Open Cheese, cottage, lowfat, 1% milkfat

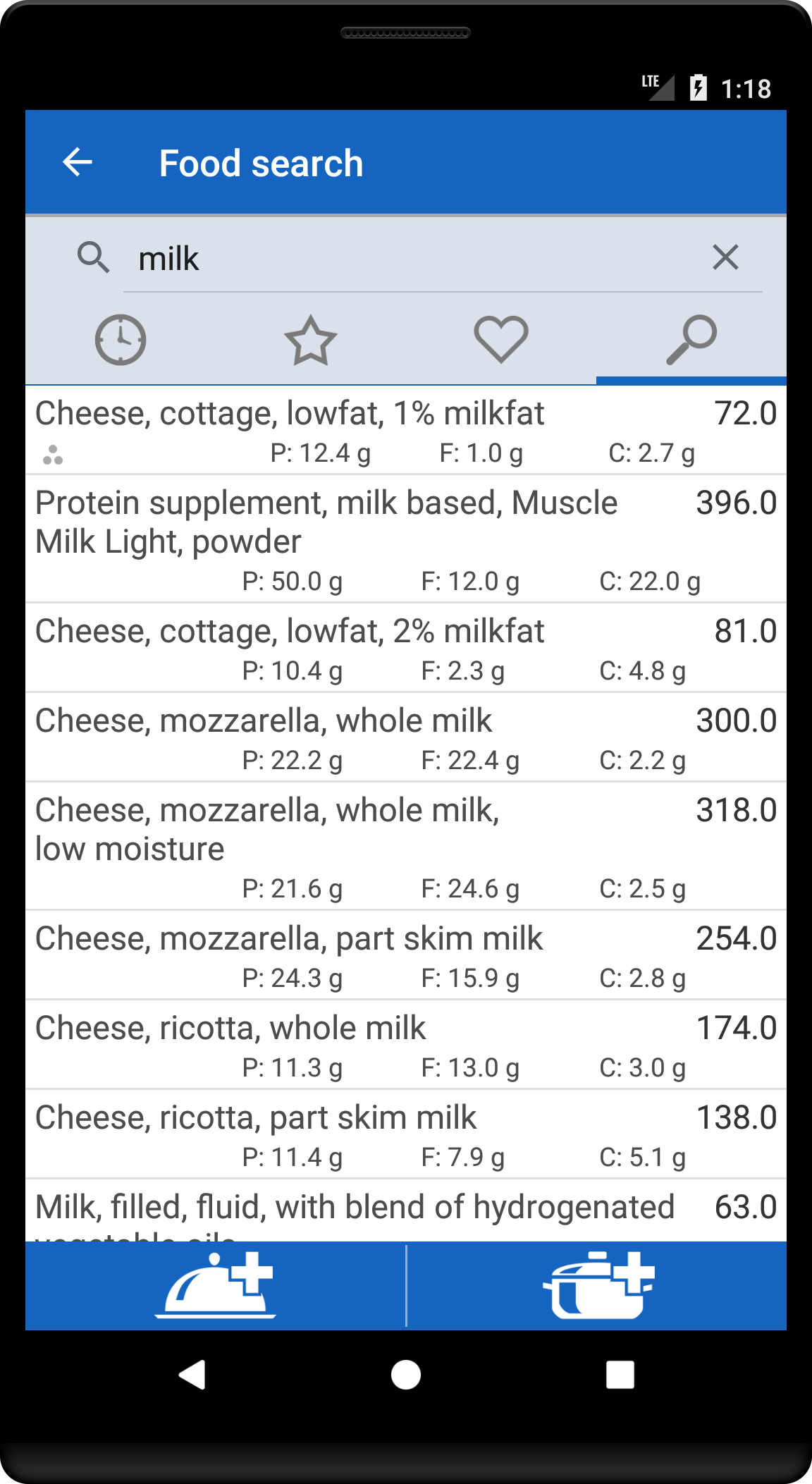pos(405,430)
